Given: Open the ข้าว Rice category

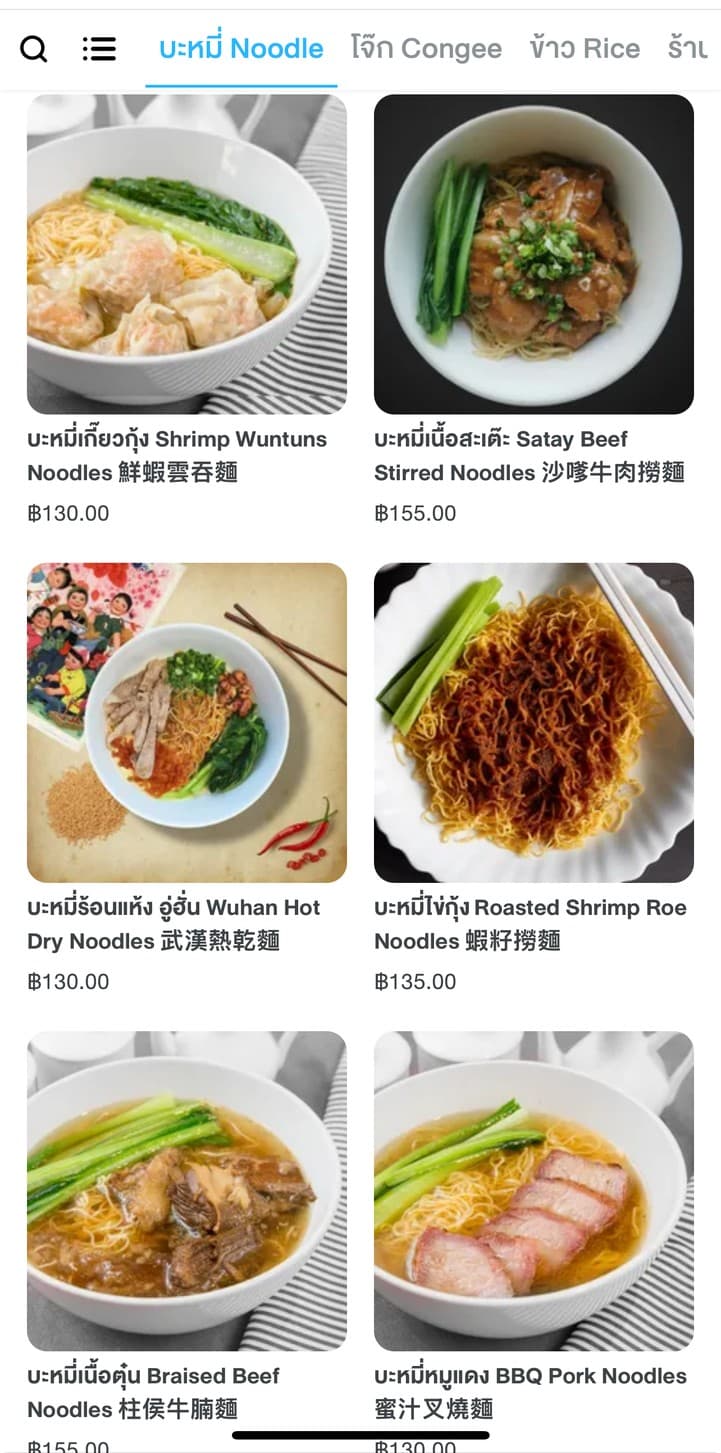Looking at the screenshot, I should 585,48.
